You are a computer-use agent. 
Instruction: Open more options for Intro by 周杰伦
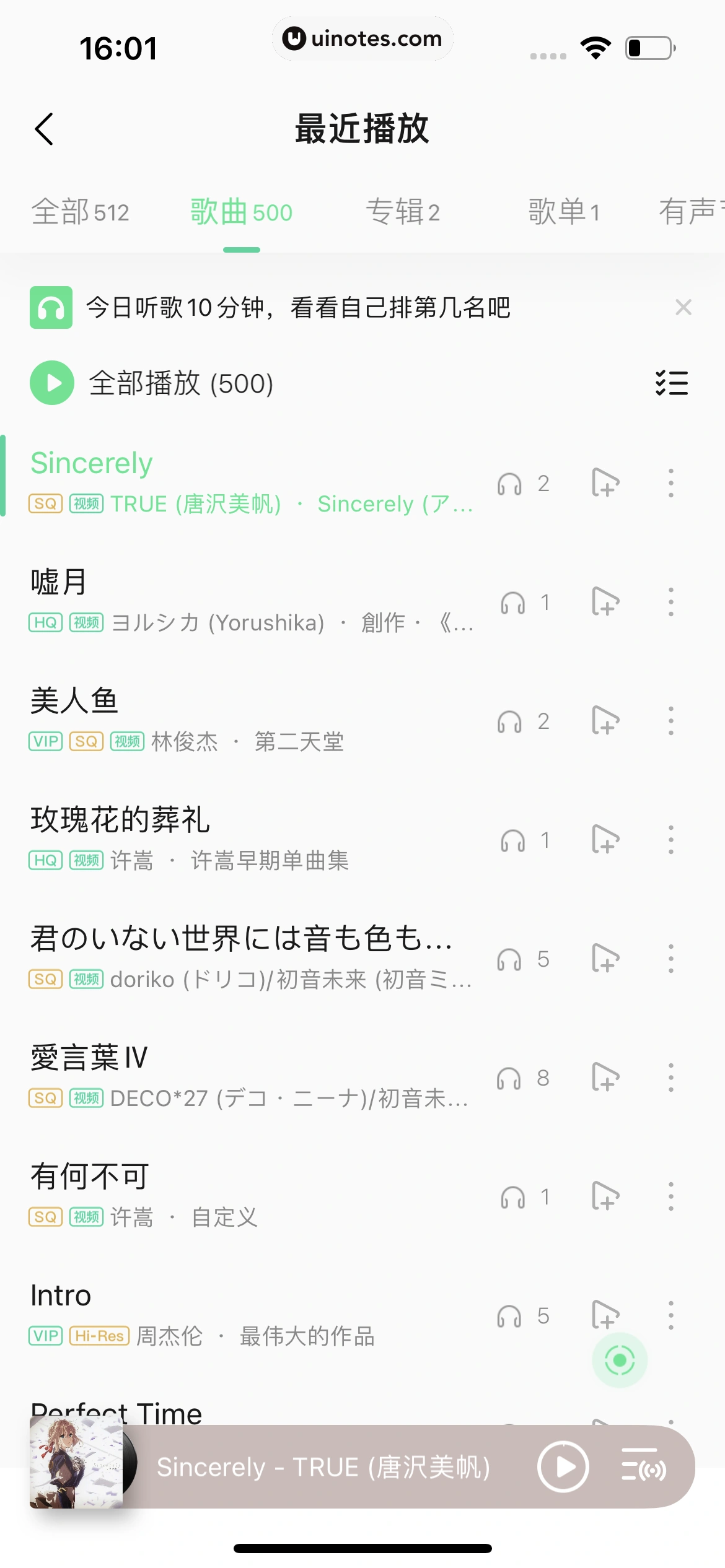(x=671, y=1315)
